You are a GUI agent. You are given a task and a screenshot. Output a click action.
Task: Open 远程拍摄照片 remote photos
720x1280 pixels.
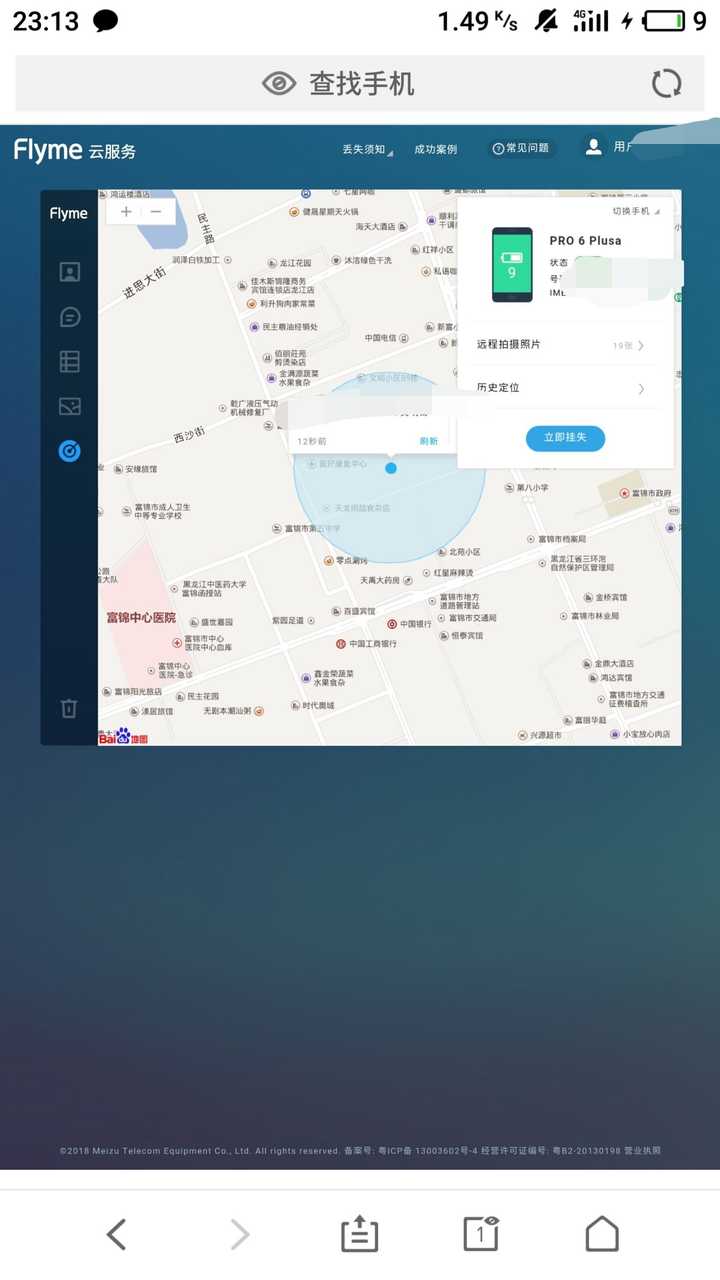point(560,345)
